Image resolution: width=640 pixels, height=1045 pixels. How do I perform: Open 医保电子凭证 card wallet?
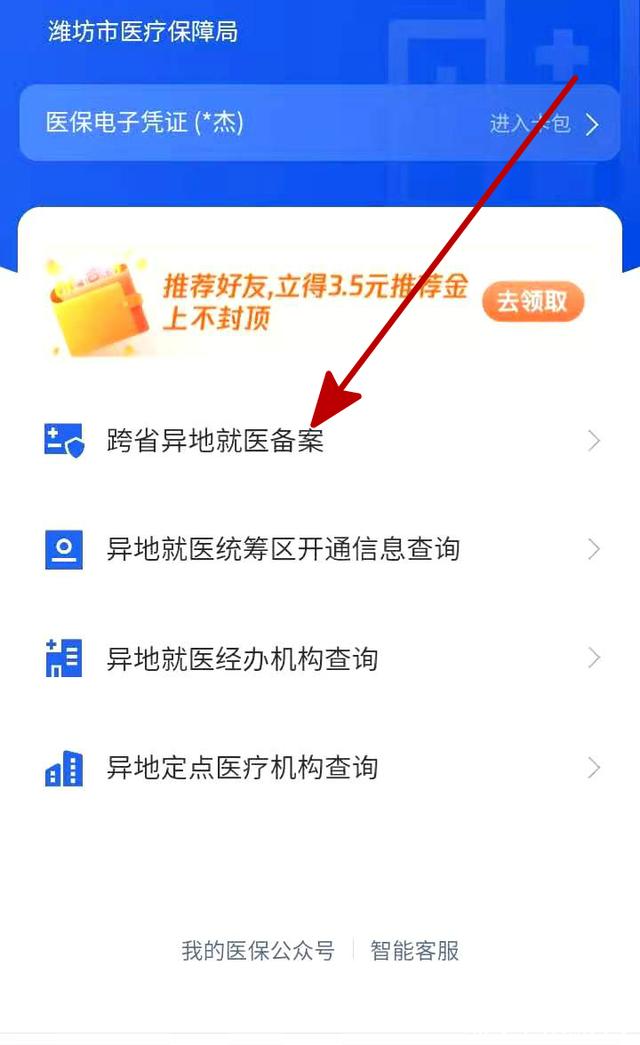click(x=543, y=124)
